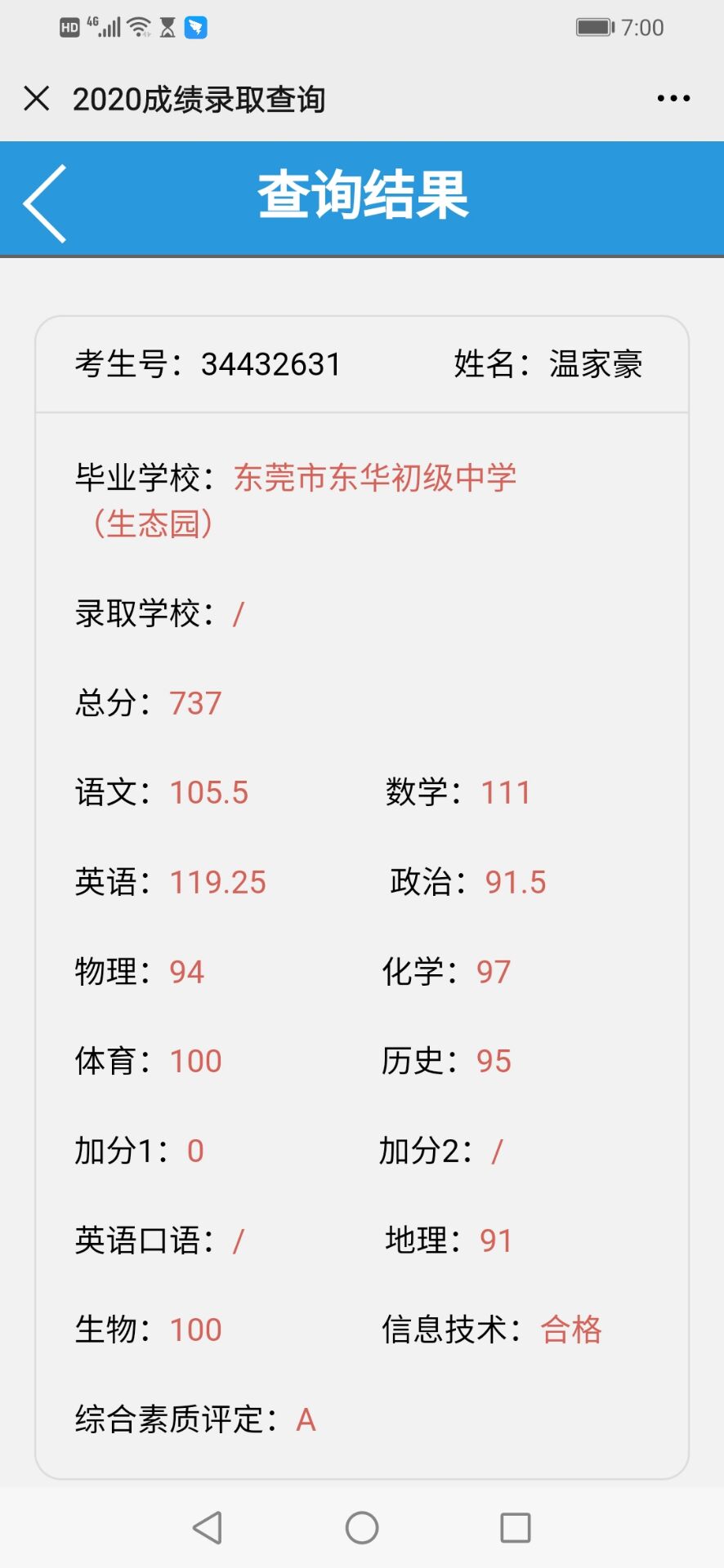Go back from 查询结果 using the arrow
Screen dimensions: 724x1568
(x=45, y=203)
